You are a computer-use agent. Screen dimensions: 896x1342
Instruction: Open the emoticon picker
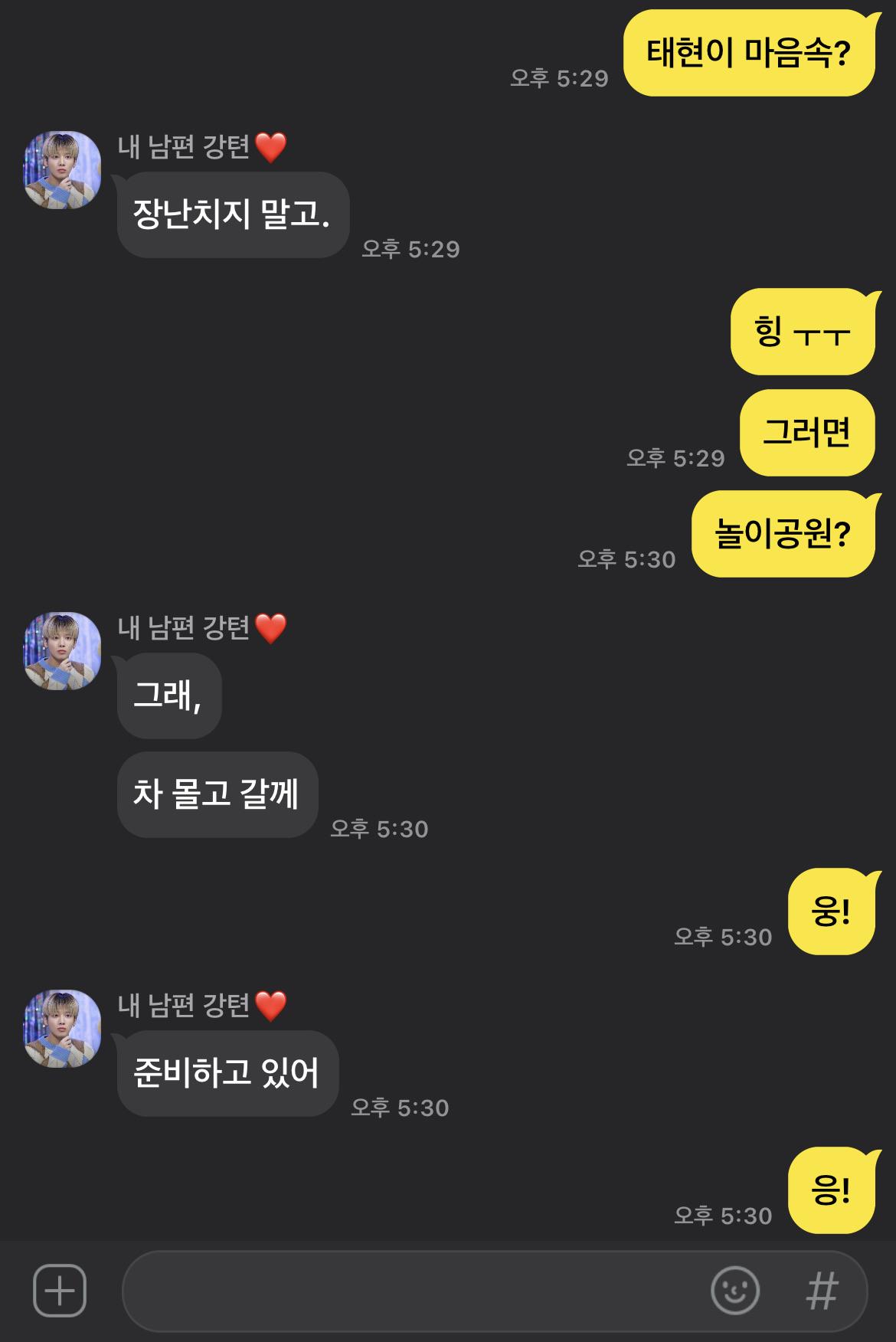click(x=734, y=1291)
